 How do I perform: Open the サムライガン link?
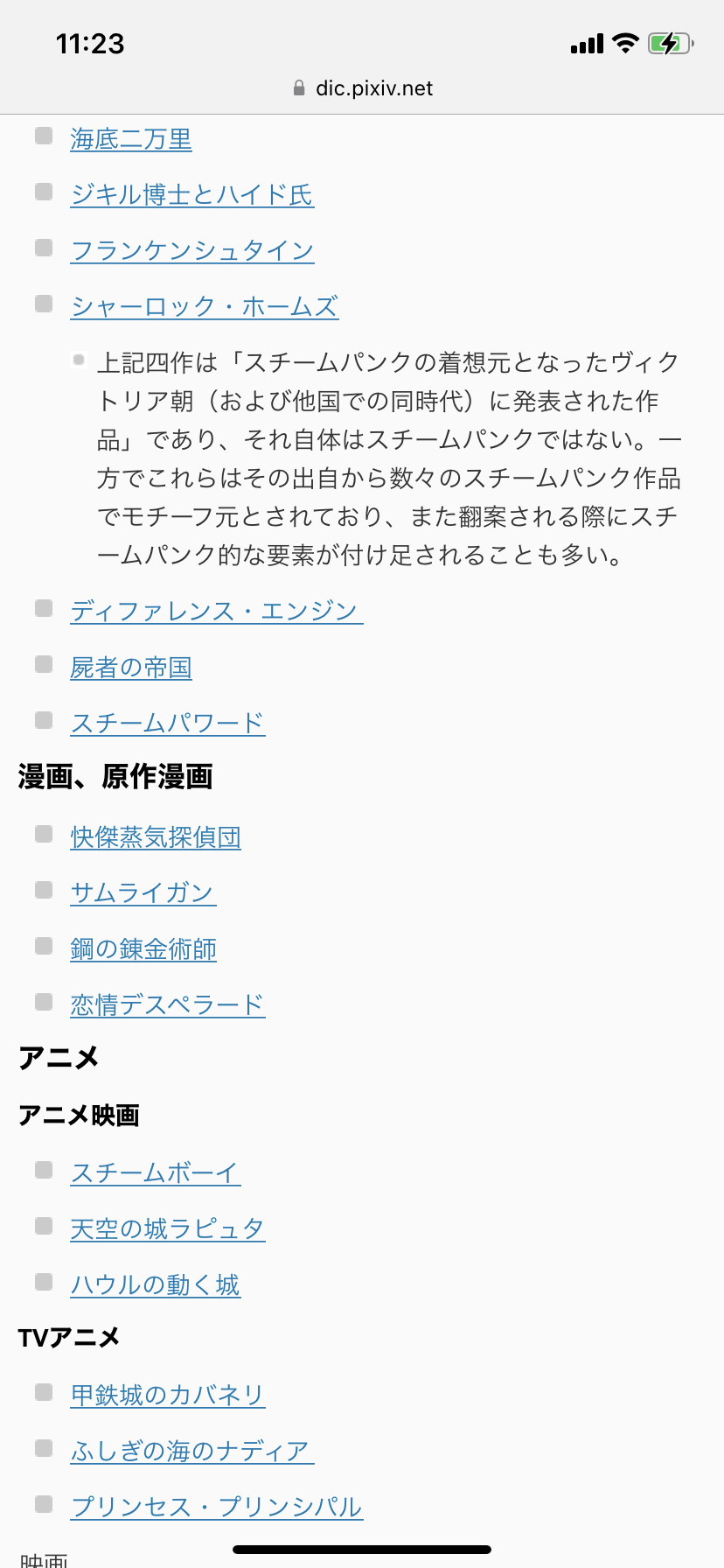[x=143, y=892]
